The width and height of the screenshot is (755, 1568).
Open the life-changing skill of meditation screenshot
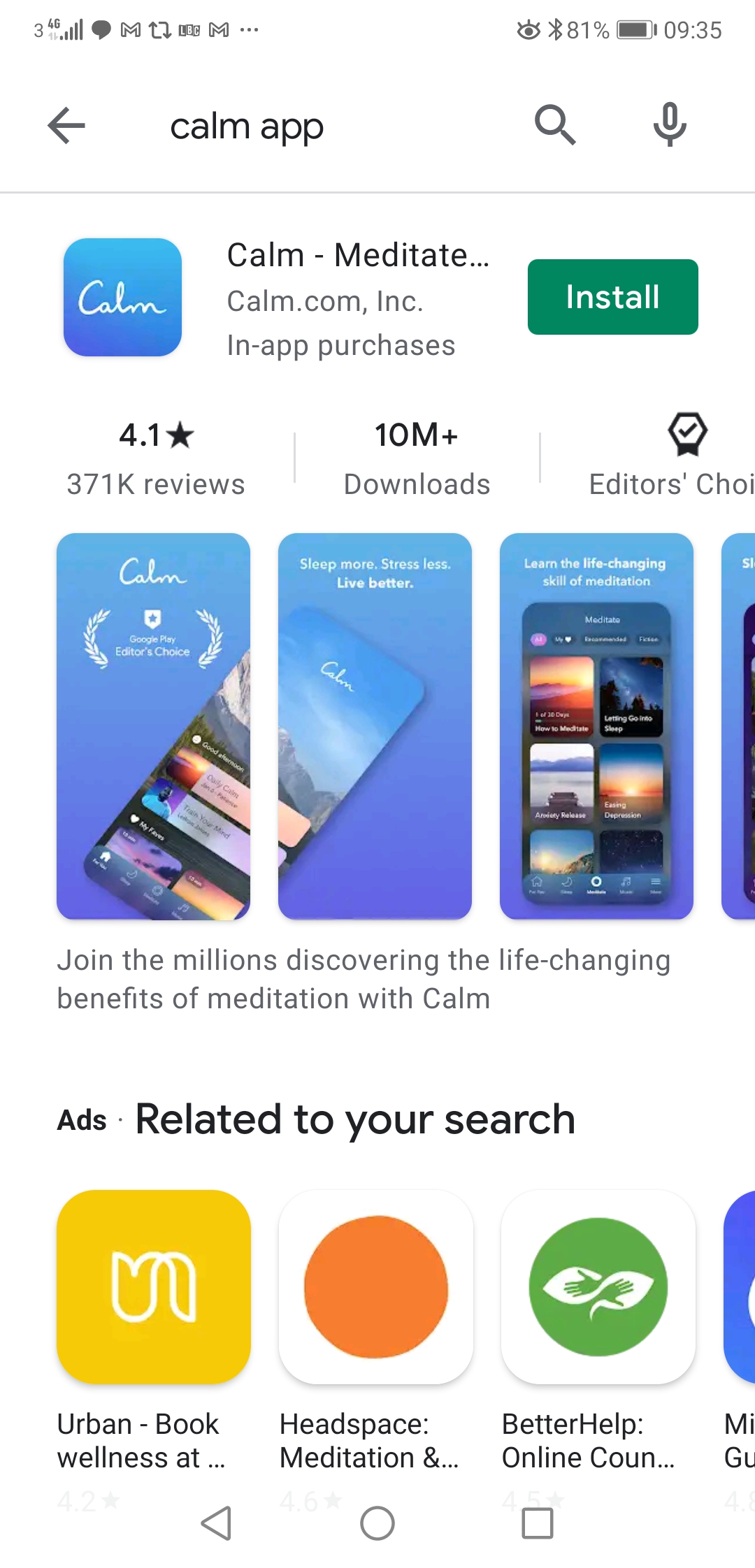click(x=596, y=726)
